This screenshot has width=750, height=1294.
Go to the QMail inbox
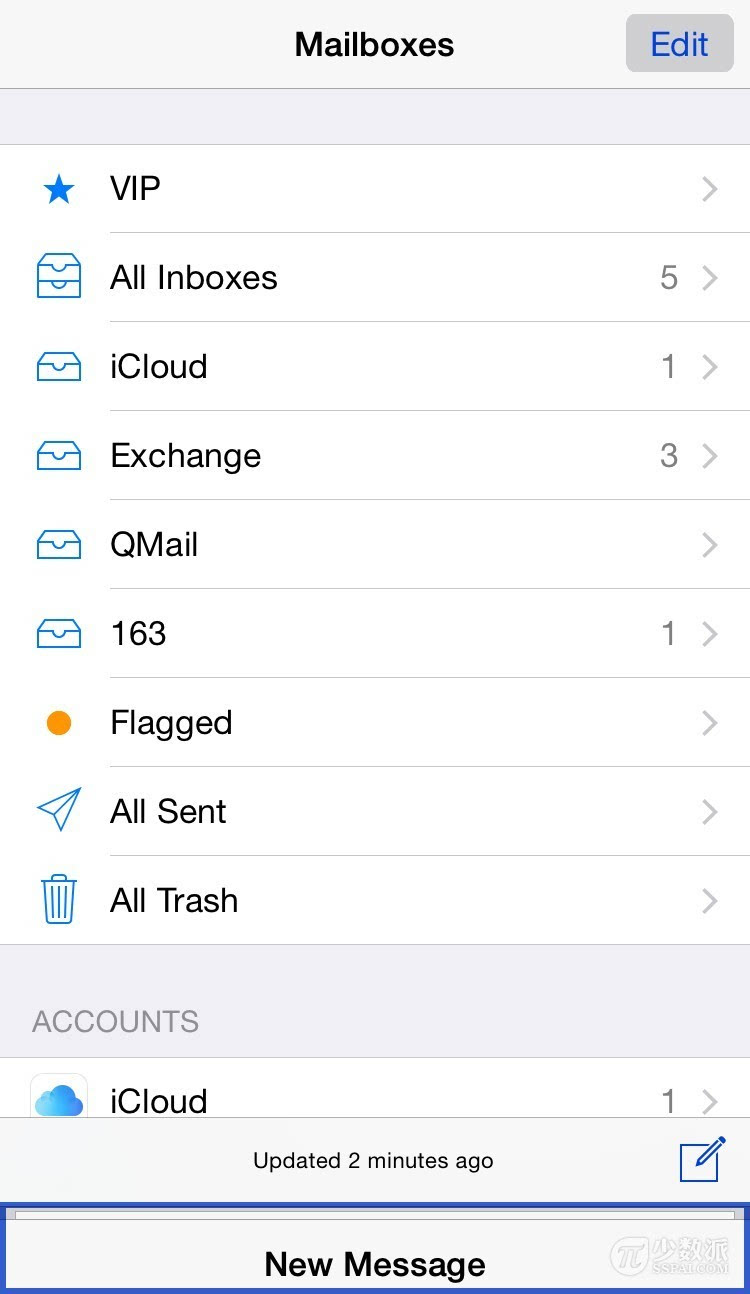(x=375, y=545)
